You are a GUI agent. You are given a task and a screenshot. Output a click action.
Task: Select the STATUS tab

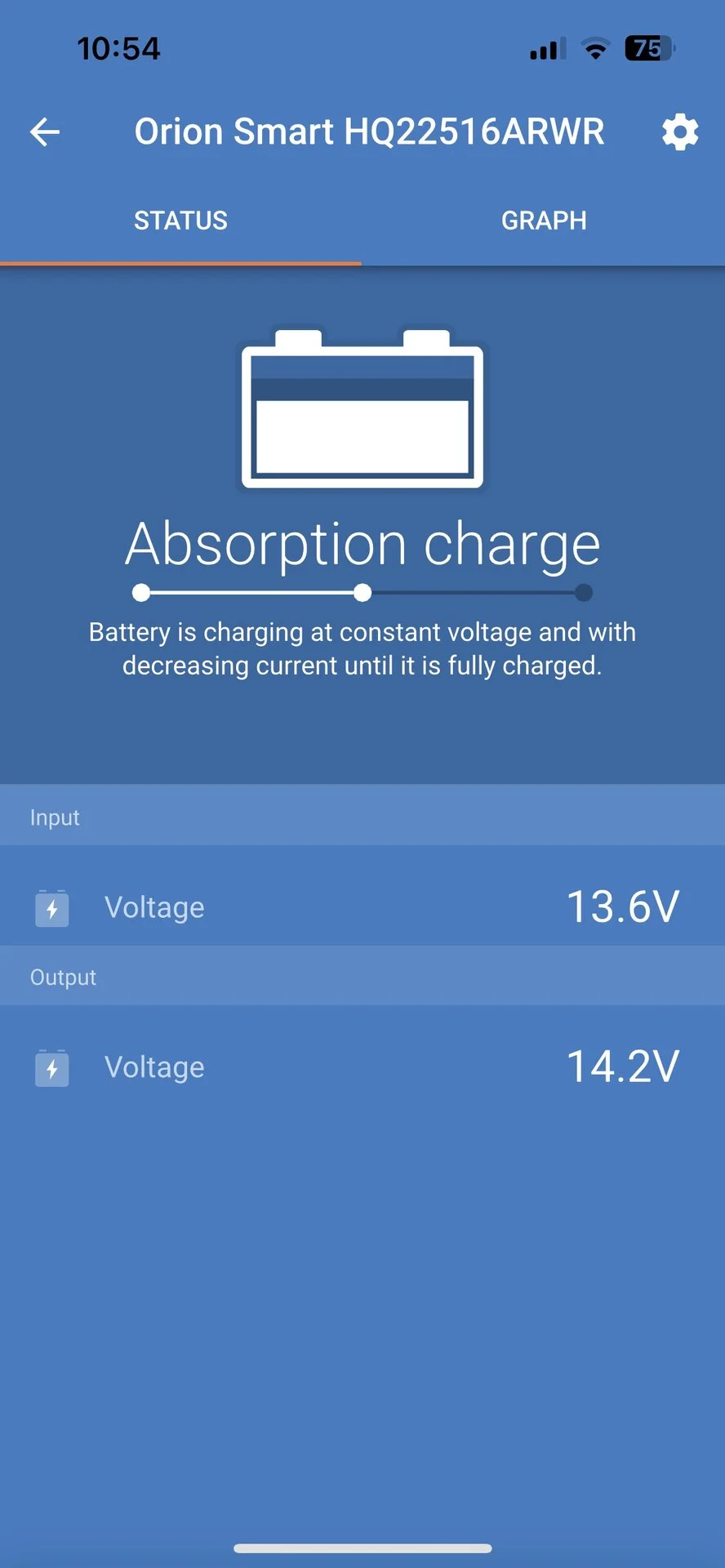(x=180, y=220)
